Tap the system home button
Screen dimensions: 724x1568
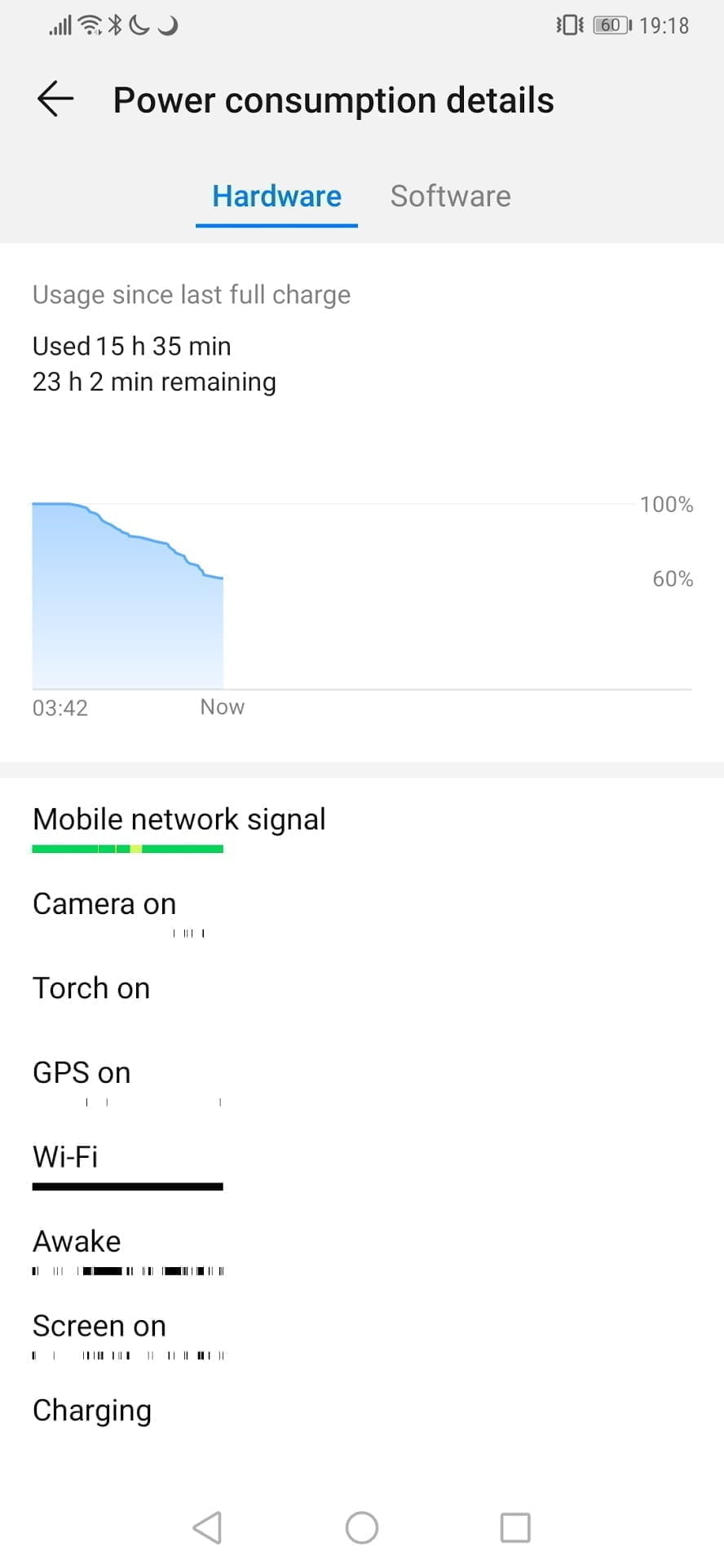click(x=362, y=1527)
